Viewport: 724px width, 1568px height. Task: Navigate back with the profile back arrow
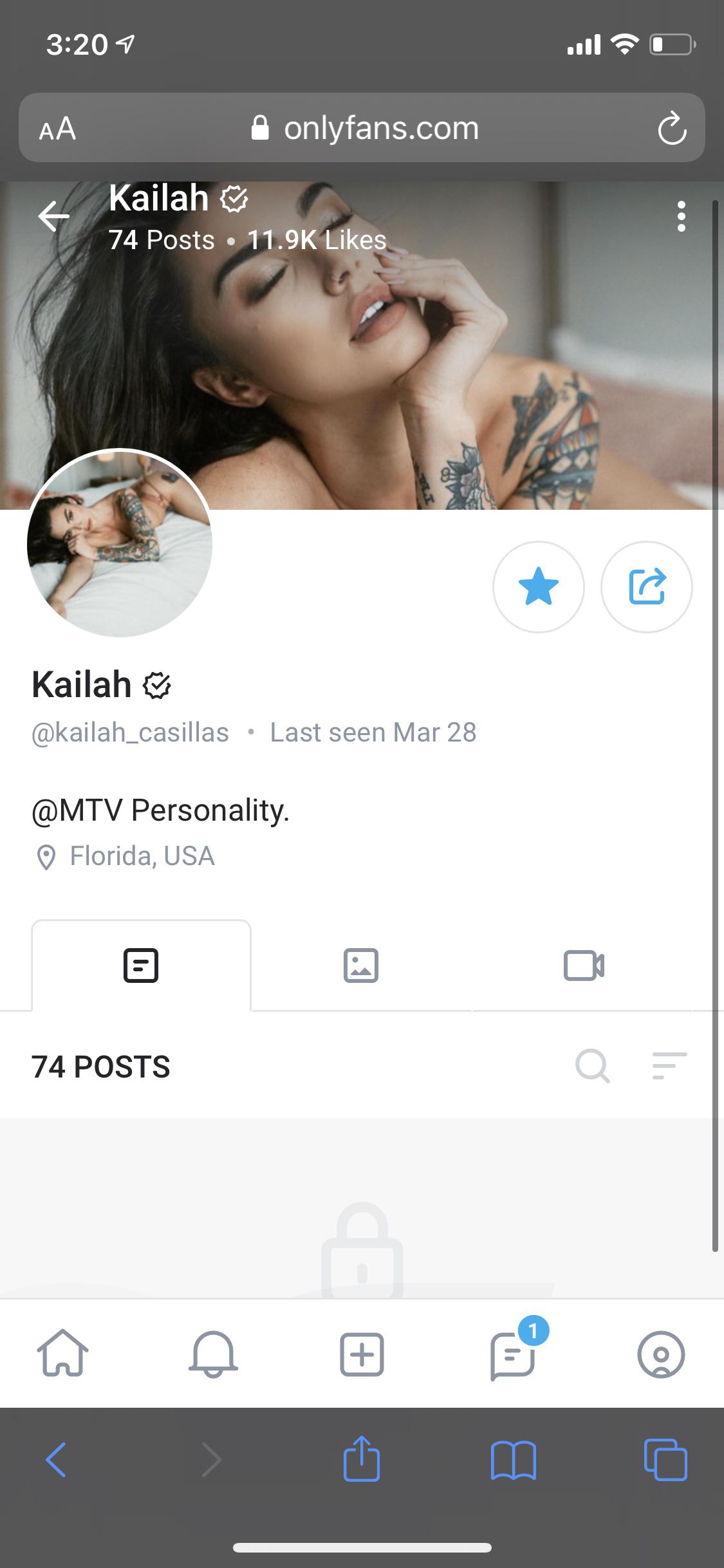coord(53,217)
